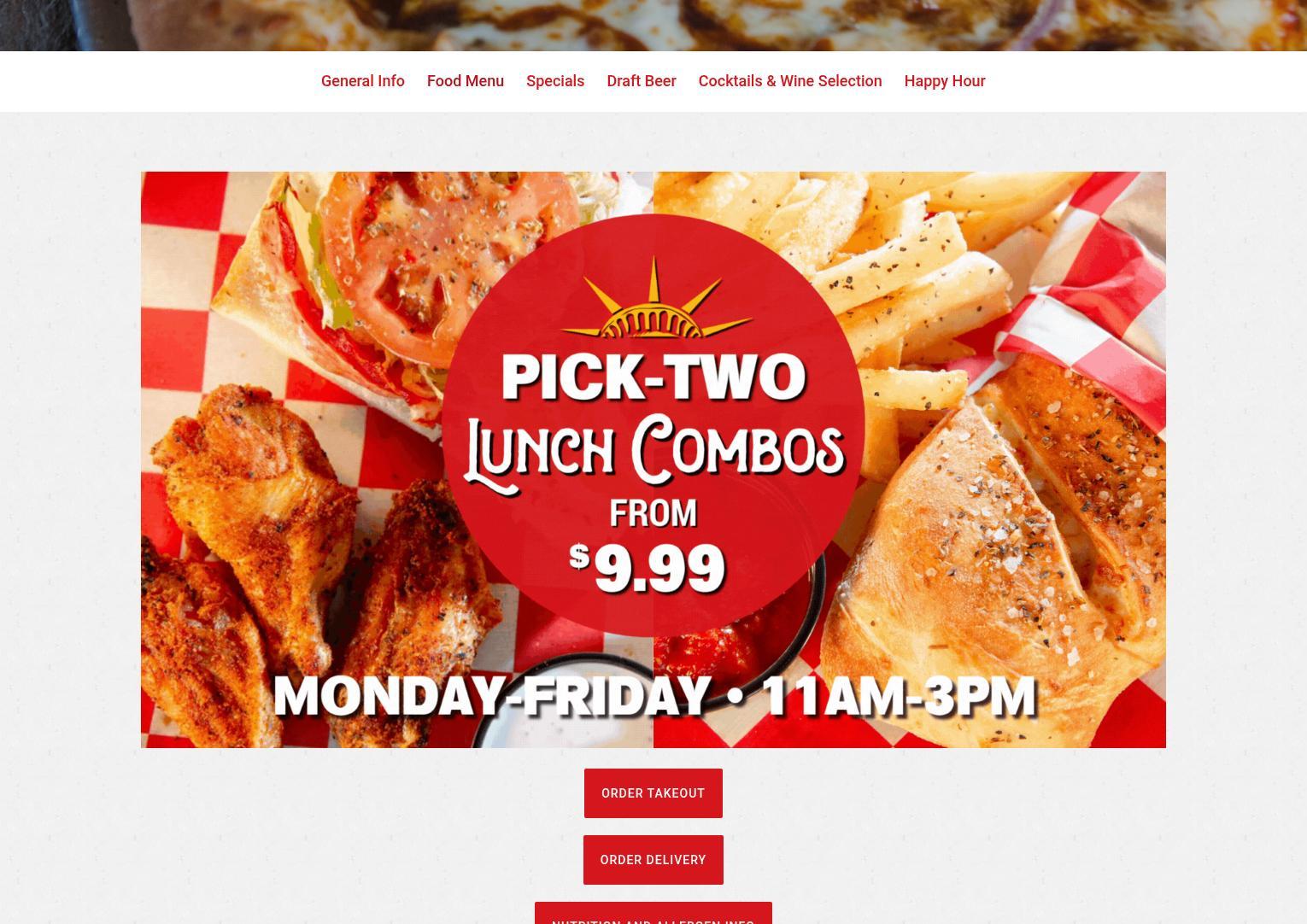Open the General Info section
The width and height of the screenshot is (1307, 924).
(x=362, y=81)
